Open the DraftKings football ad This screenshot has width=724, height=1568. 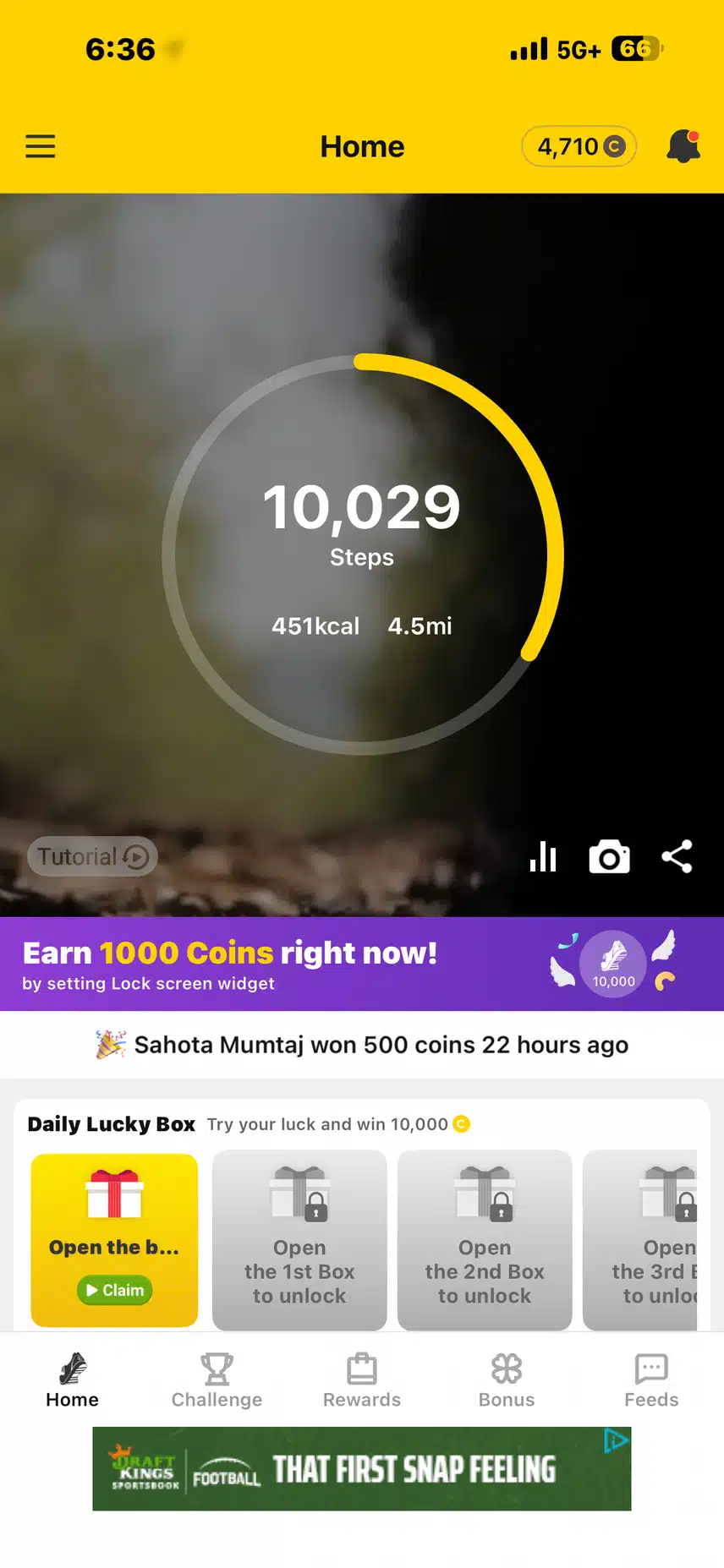[362, 1469]
